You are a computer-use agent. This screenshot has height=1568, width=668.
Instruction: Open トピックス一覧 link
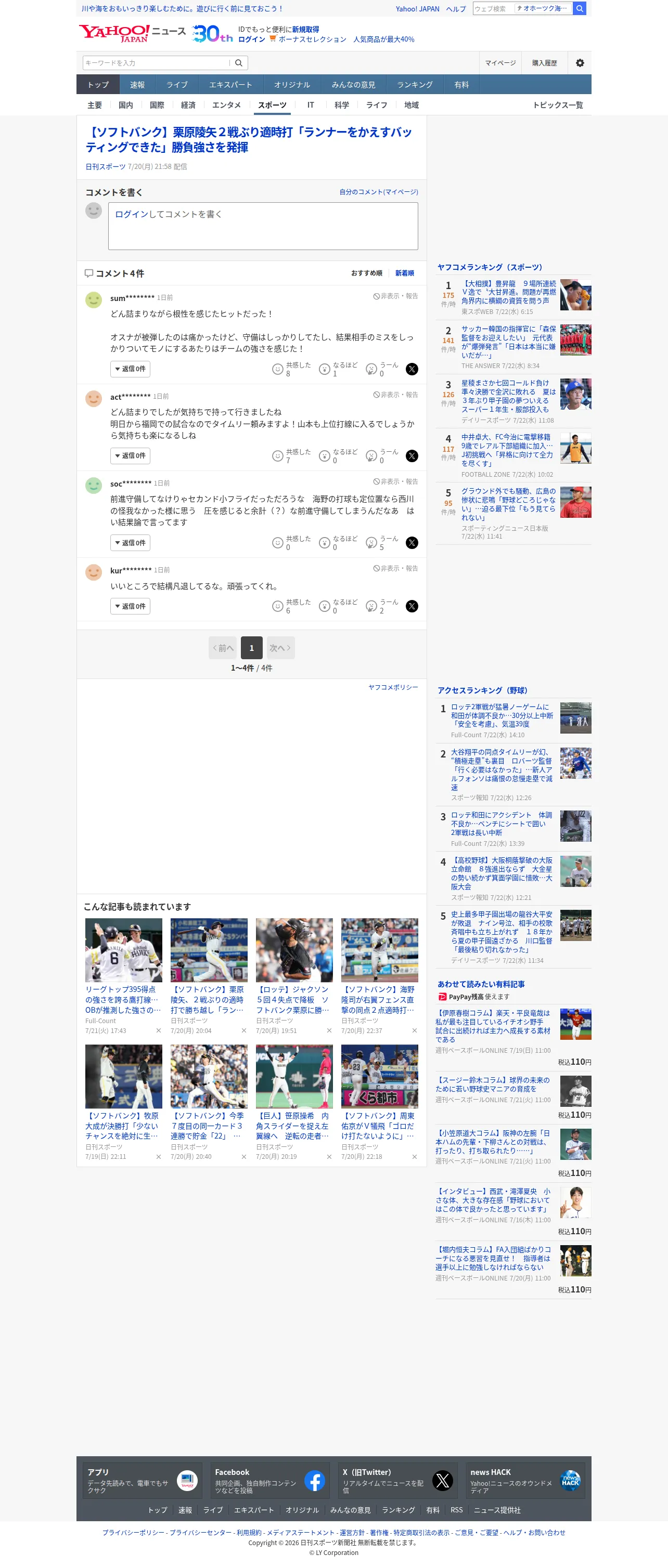558,104
